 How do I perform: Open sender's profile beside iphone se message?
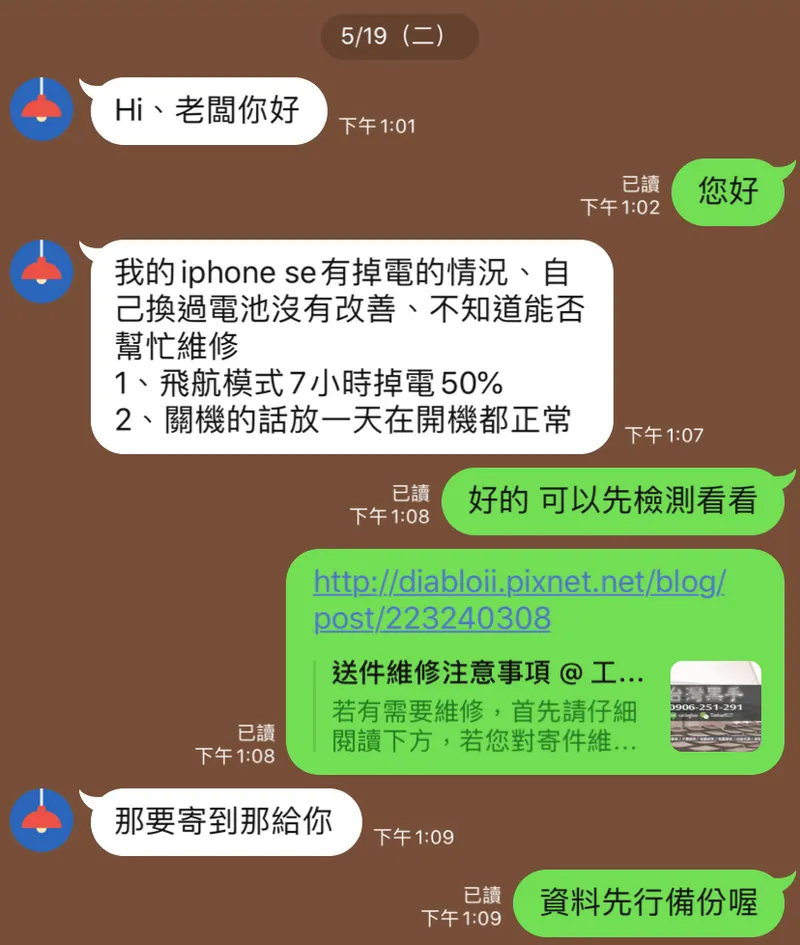(41, 271)
